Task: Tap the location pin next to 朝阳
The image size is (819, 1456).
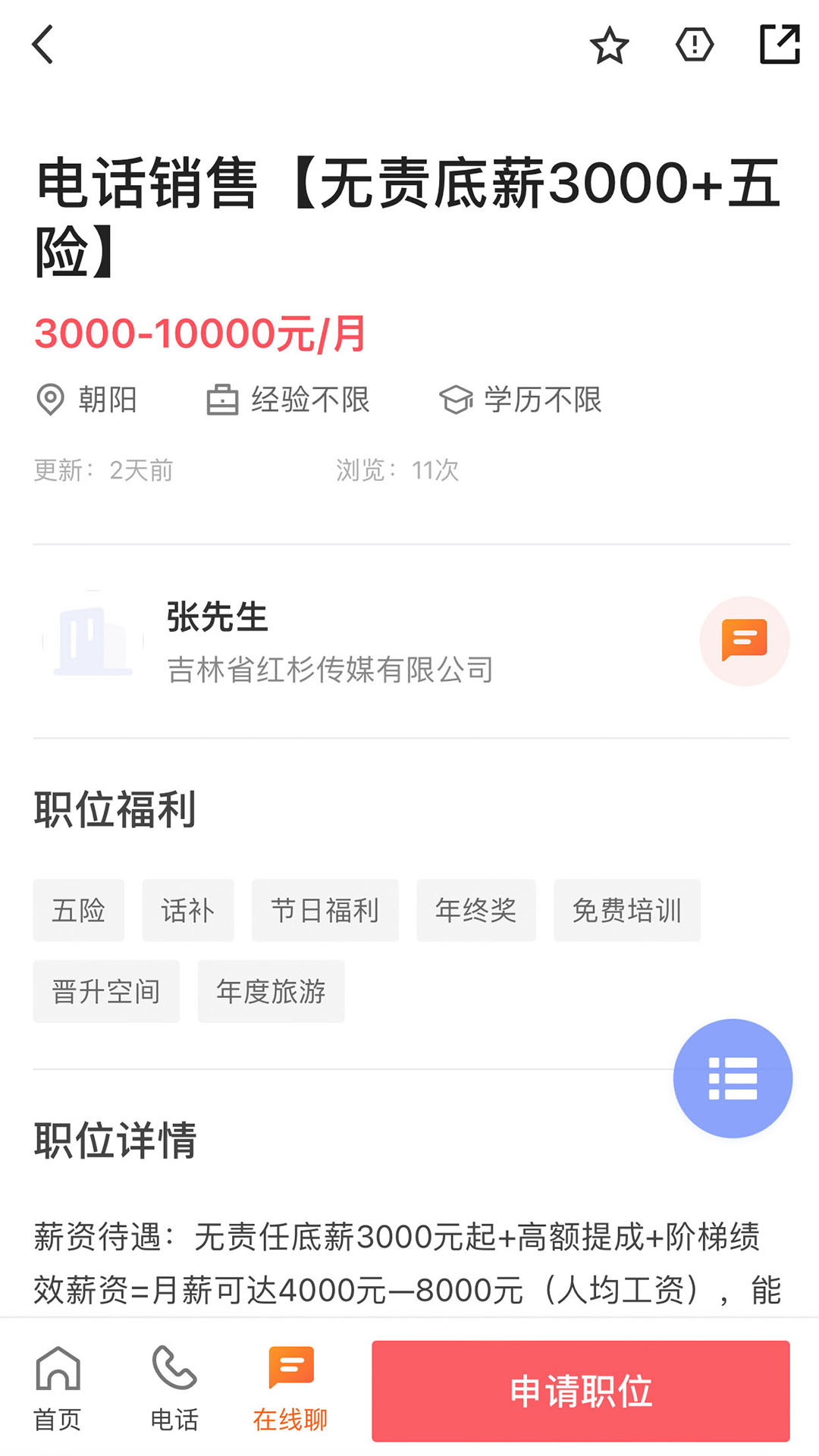Action: 50,400
